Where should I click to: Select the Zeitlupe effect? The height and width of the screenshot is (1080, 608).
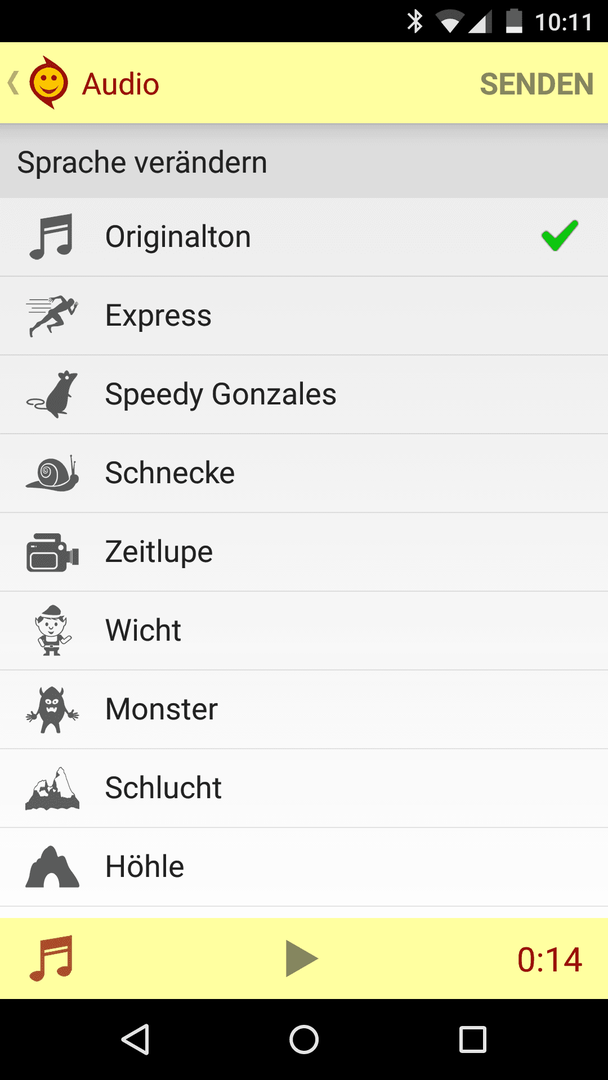pyautogui.click(x=304, y=552)
